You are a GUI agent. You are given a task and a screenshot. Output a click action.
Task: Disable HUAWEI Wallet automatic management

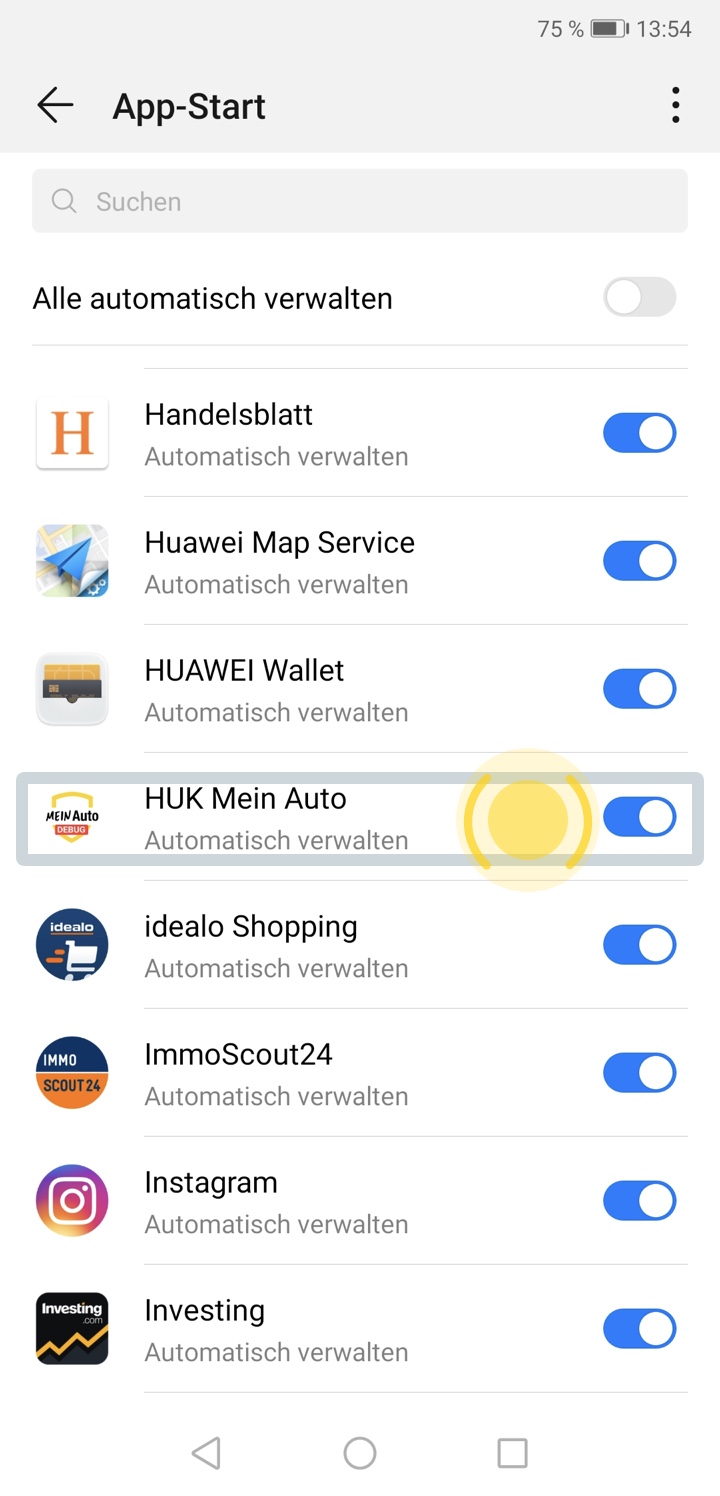[x=640, y=689]
